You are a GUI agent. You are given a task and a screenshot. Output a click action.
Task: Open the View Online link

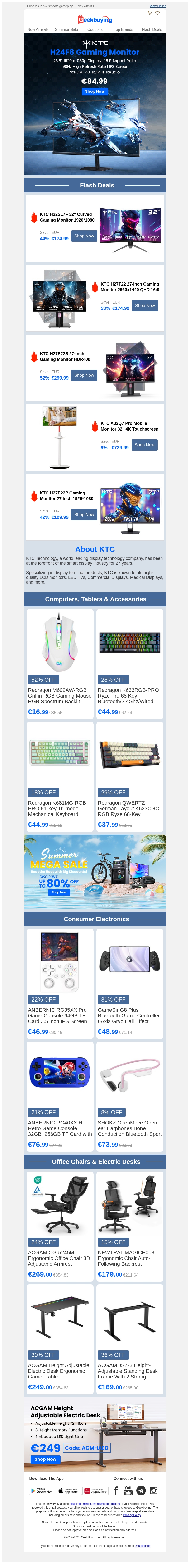click(158, 6)
